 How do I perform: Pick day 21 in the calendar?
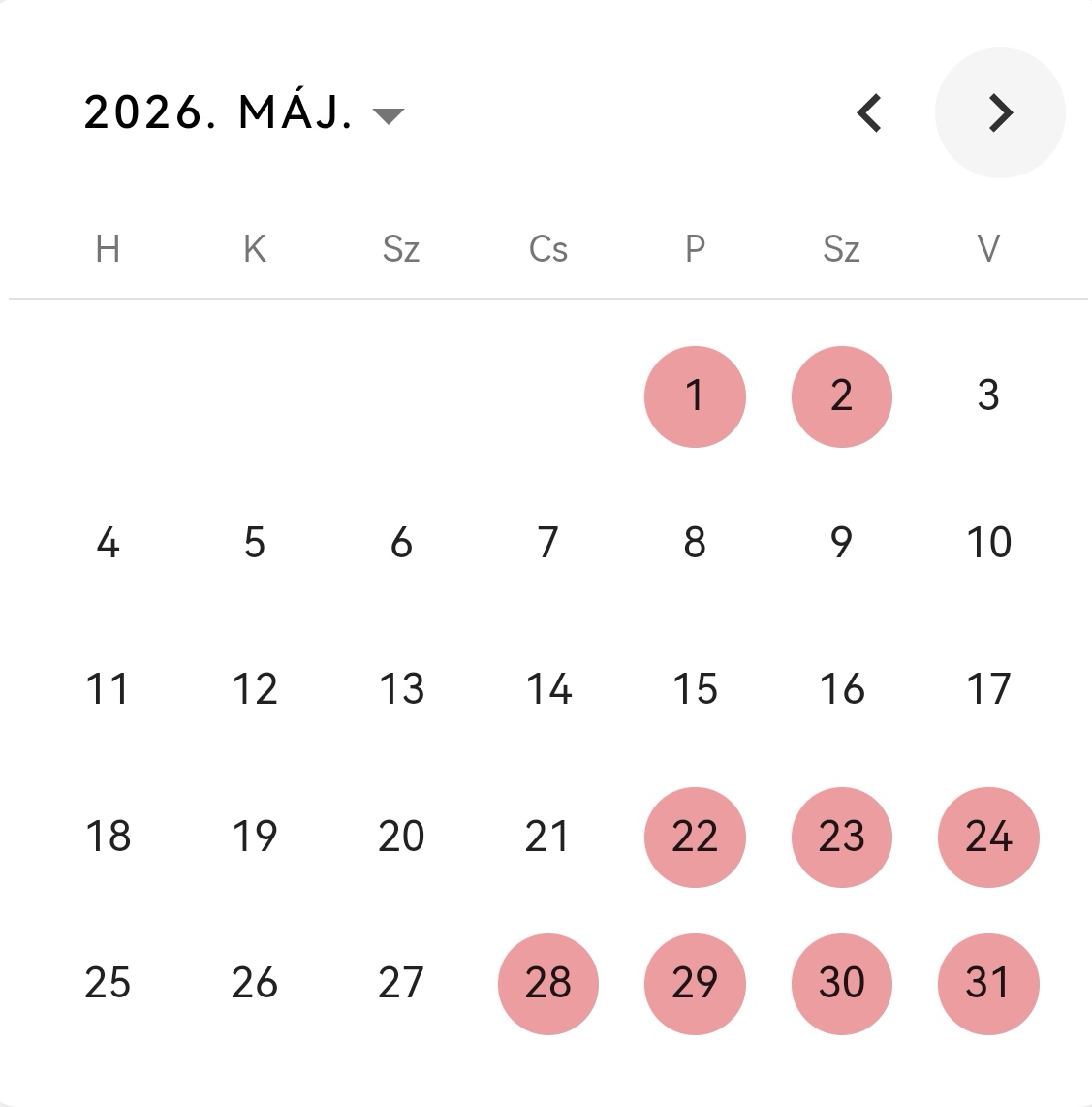[548, 837]
